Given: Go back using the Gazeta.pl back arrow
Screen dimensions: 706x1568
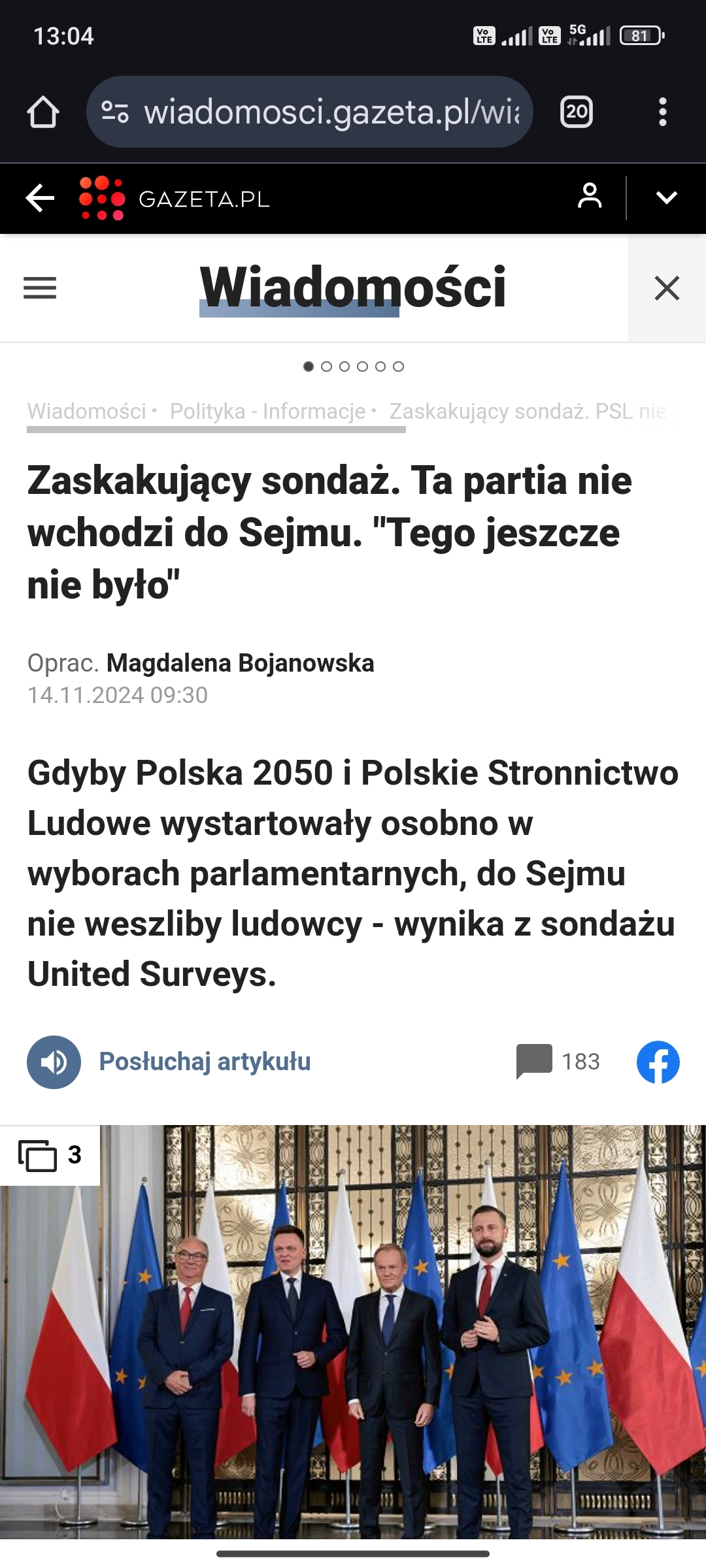Looking at the screenshot, I should pos(40,198).
